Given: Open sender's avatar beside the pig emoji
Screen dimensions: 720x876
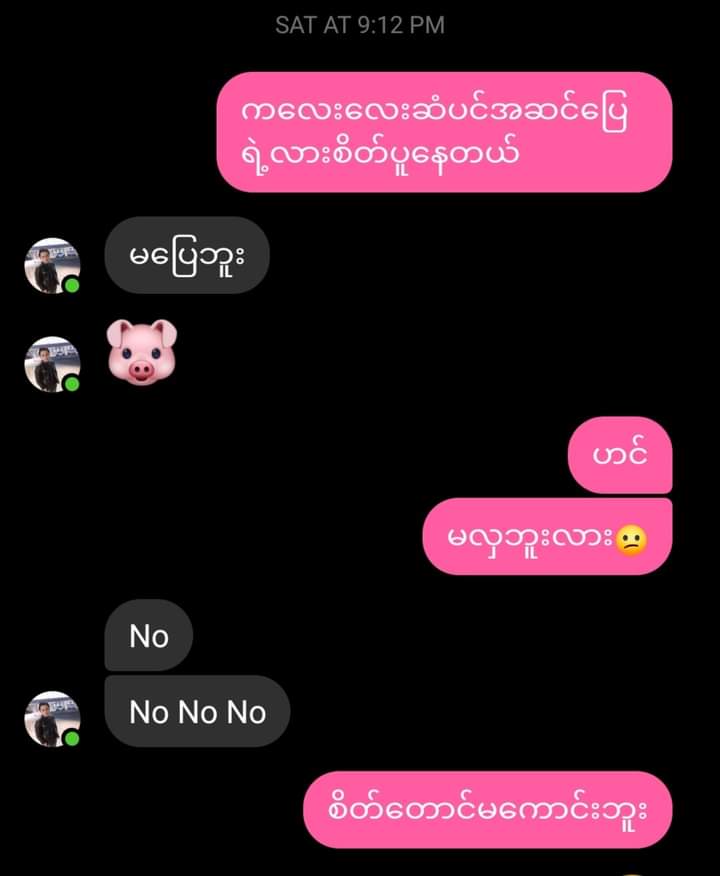Looking at the screenshot, I should coord(51,364).
